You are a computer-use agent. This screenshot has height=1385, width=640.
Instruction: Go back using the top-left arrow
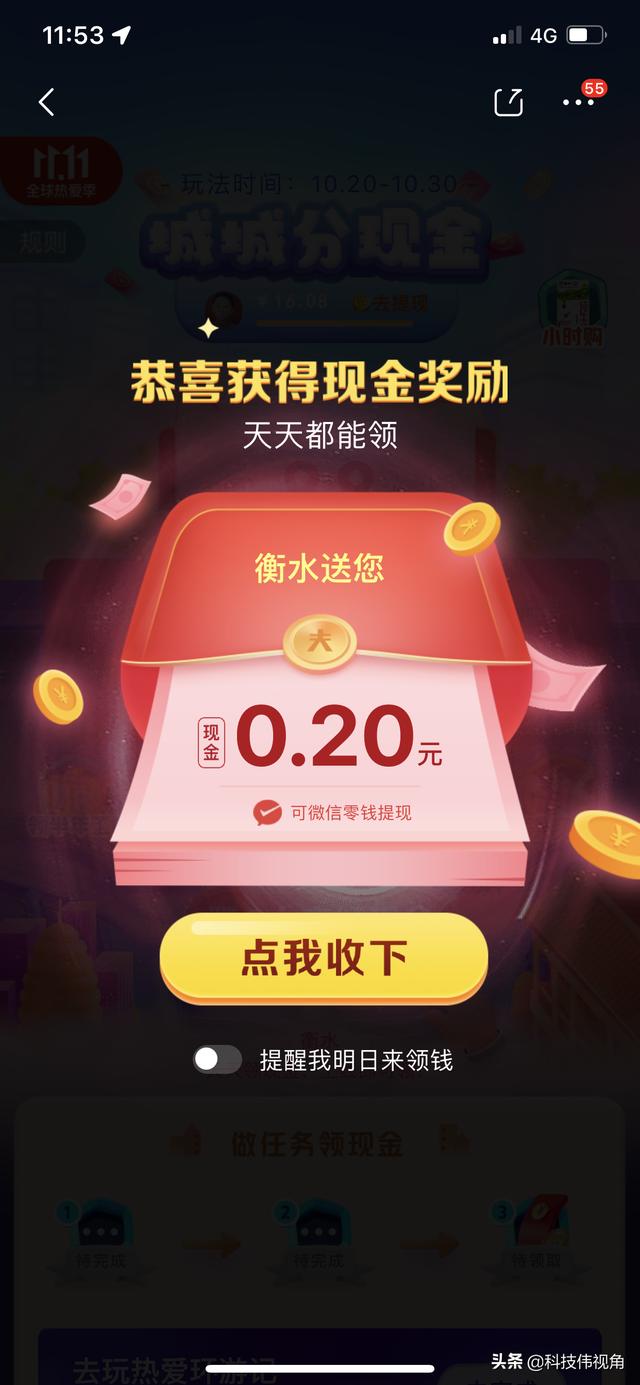[46, 102]
